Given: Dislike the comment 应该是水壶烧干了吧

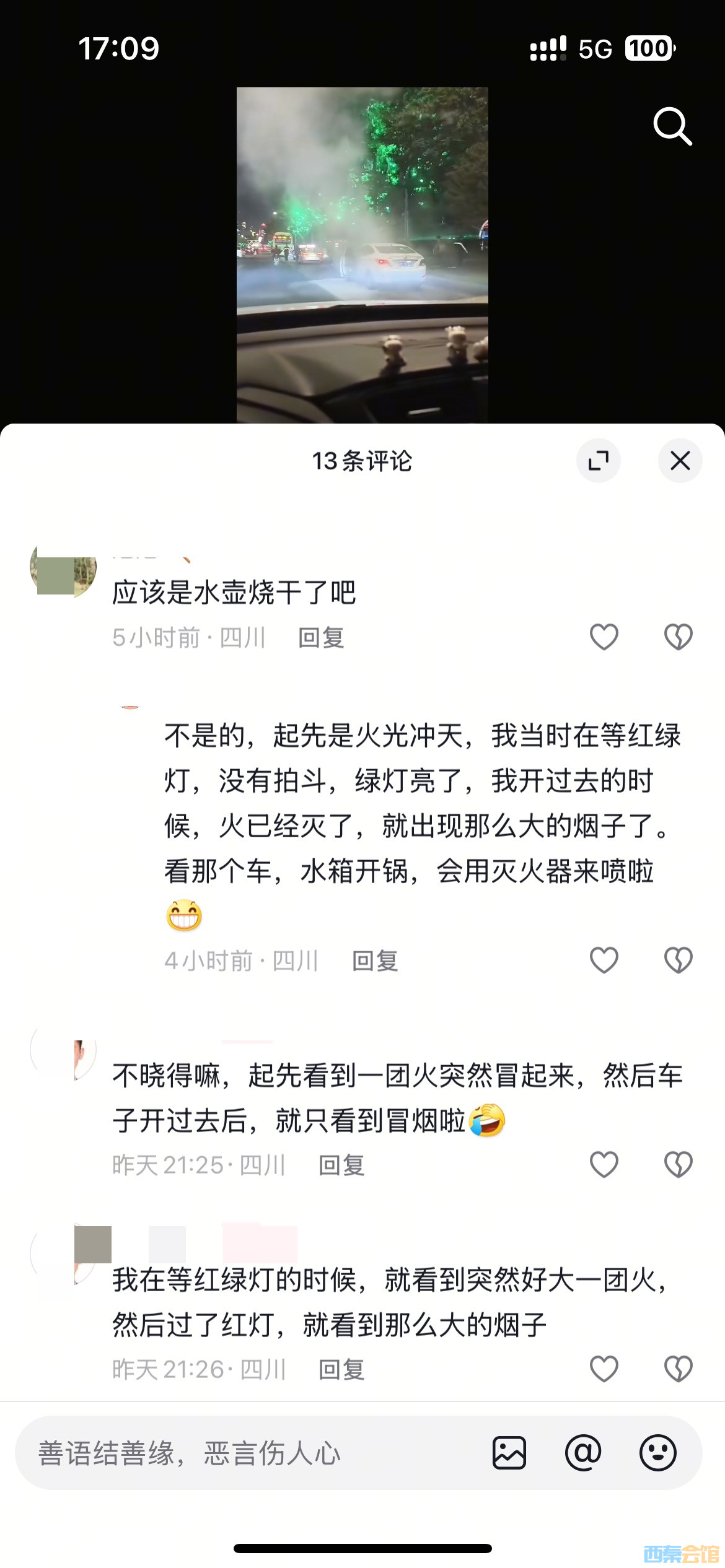Looking at the screenshot, I should 678,637.
